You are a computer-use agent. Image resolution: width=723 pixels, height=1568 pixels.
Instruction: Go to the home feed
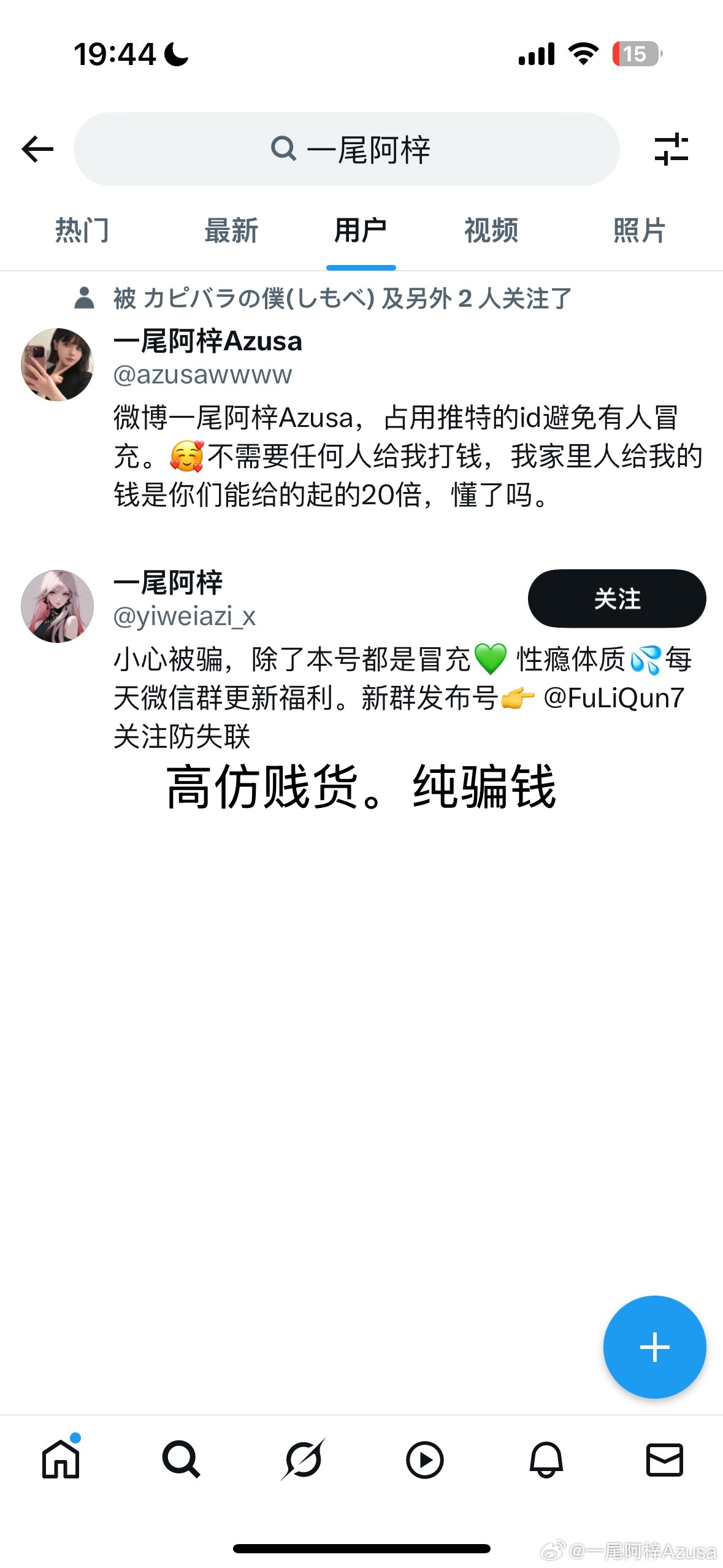point(61,1459)
